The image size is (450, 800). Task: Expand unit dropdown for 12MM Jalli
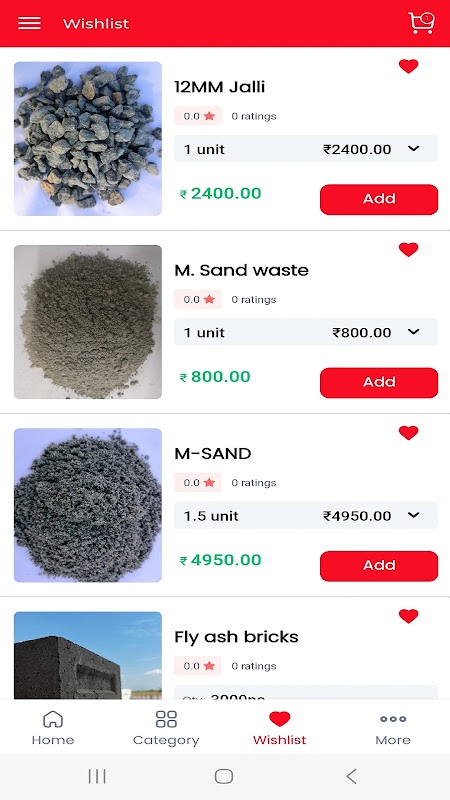click(306, 148)
